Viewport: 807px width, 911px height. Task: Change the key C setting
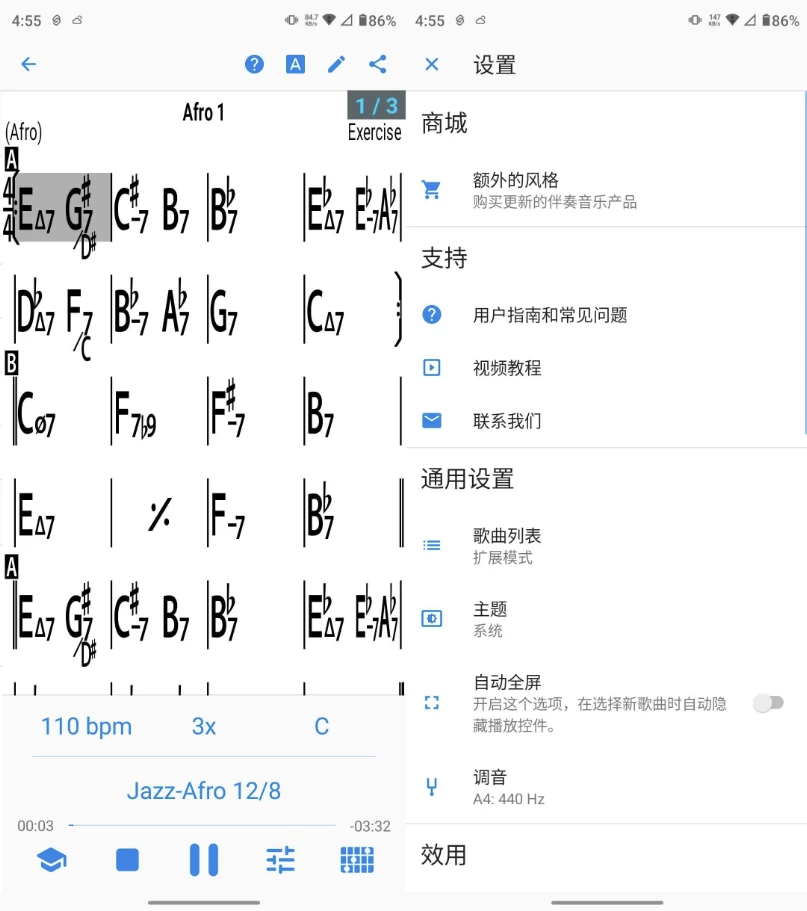(321, 727)
